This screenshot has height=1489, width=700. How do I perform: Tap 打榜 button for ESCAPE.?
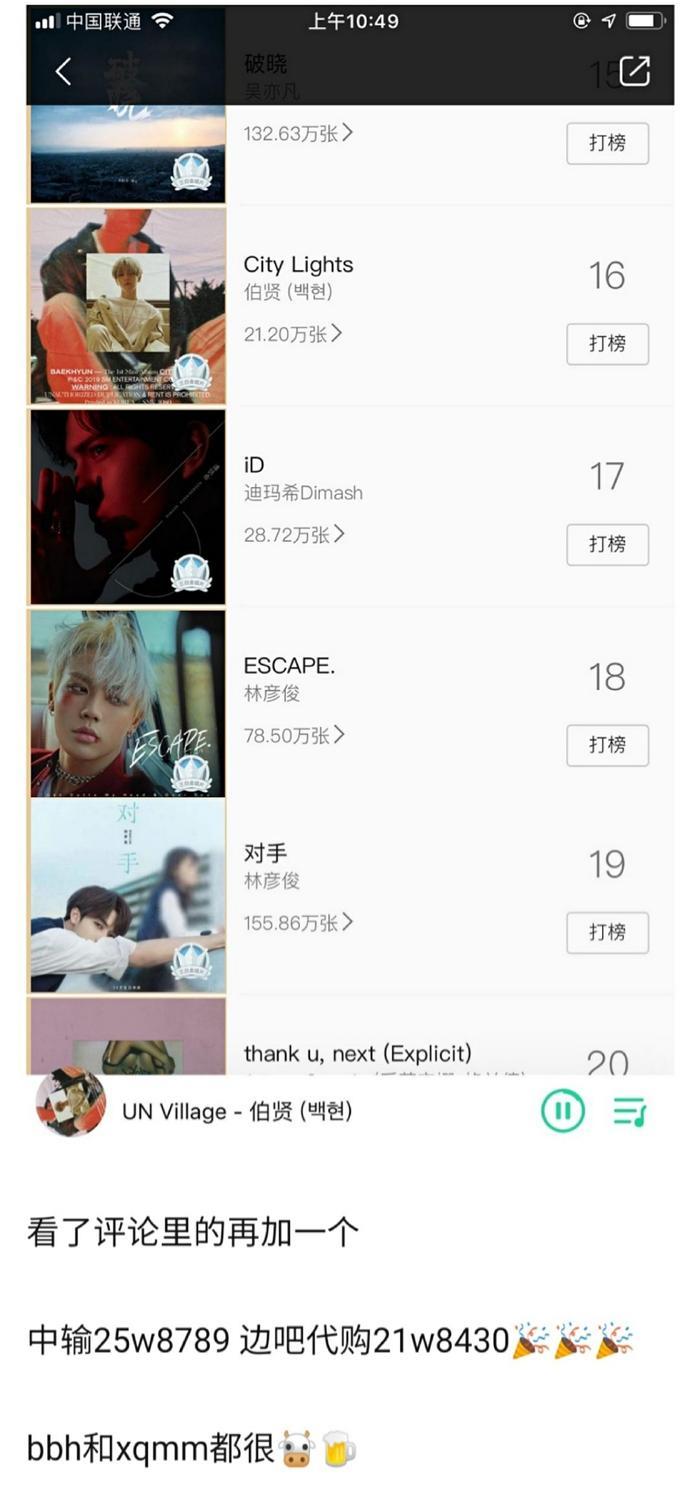click(x=607, y=745)
